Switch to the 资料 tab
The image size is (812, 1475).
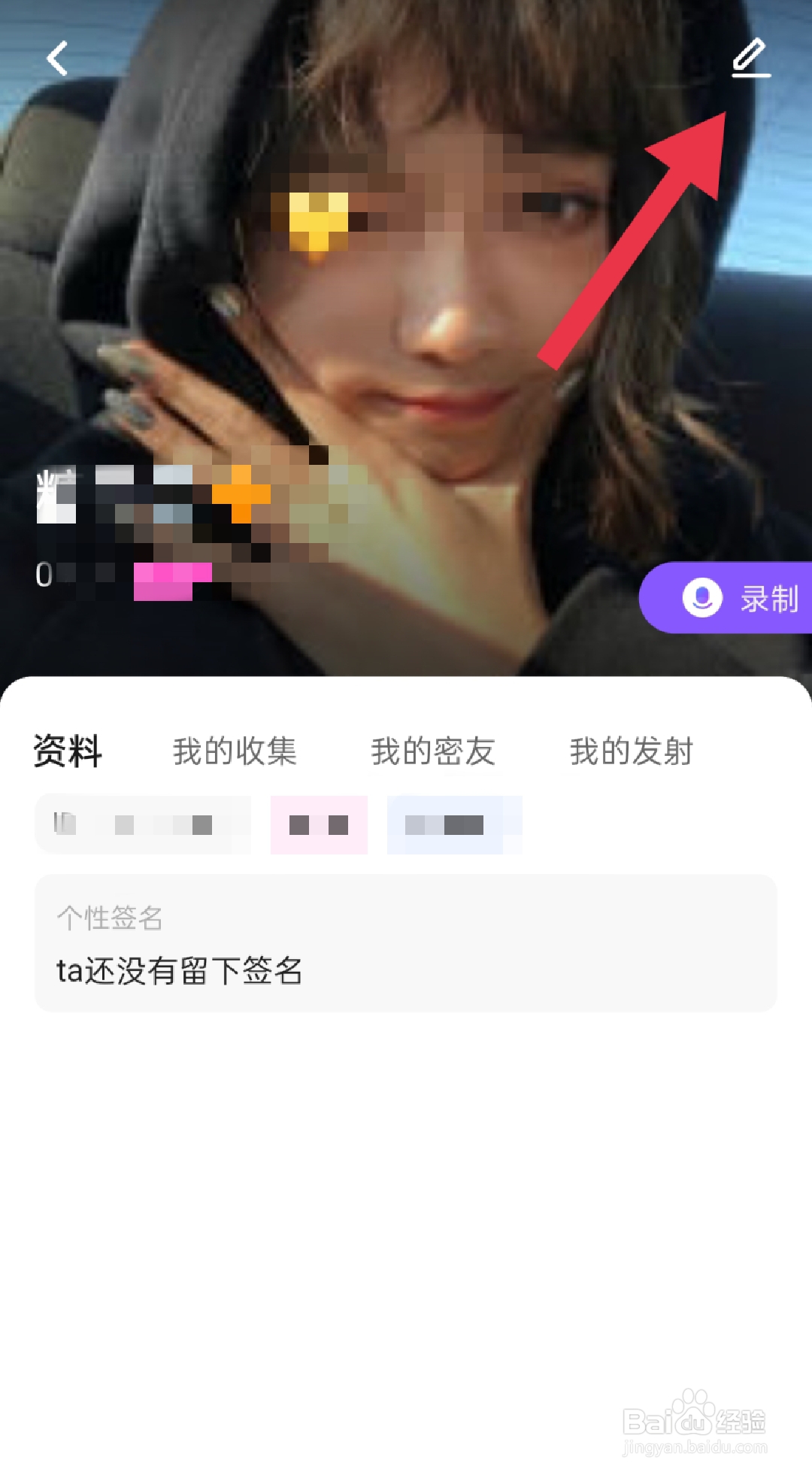pos(67,749)
